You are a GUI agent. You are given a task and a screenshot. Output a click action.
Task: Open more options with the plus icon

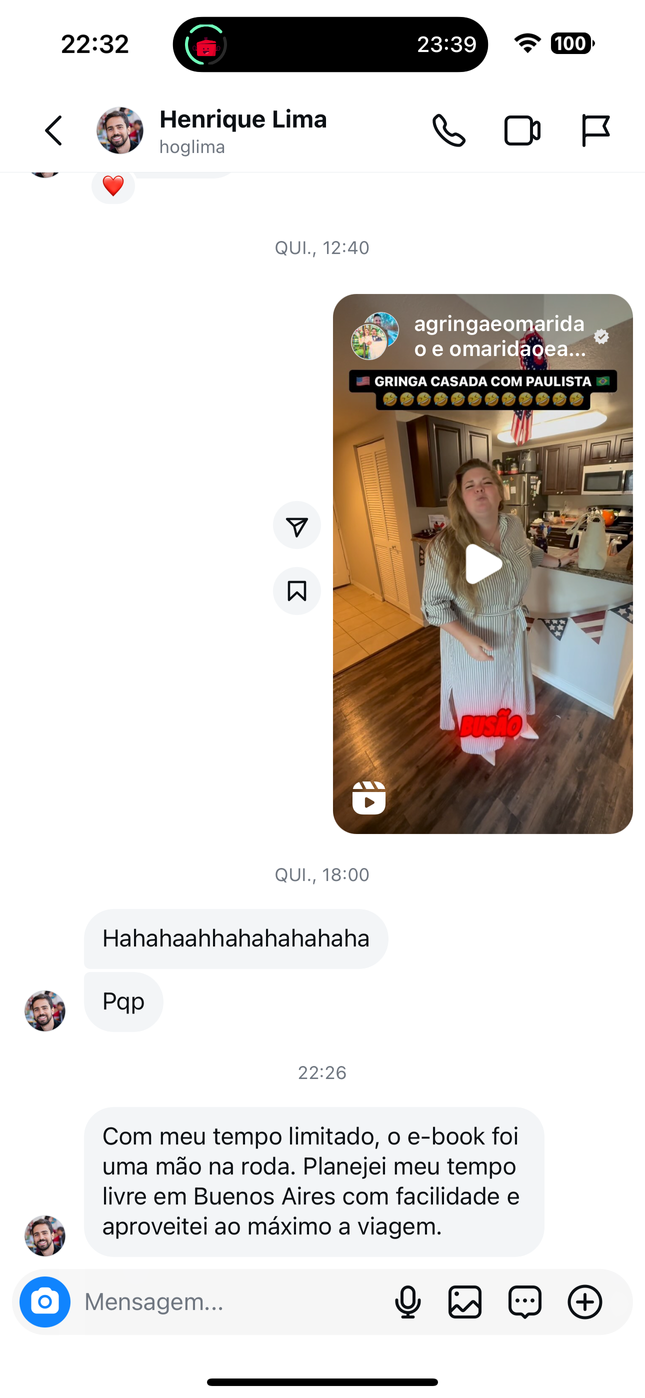(585, 1302)
